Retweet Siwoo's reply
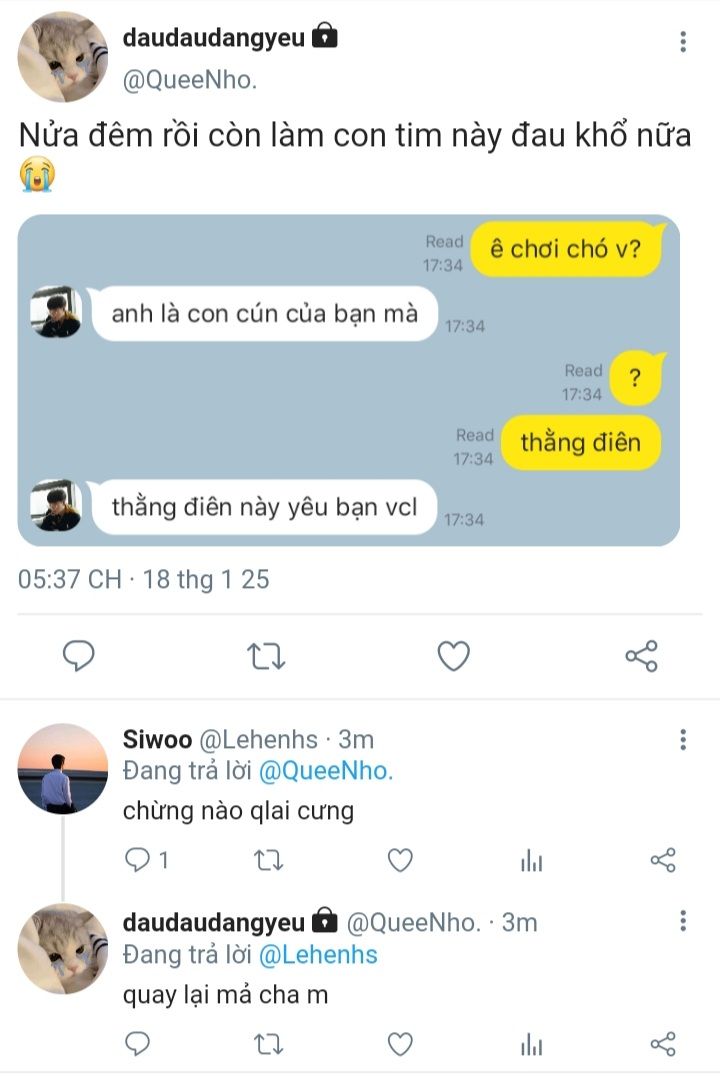720x1076 pixels. pos(269,860)
